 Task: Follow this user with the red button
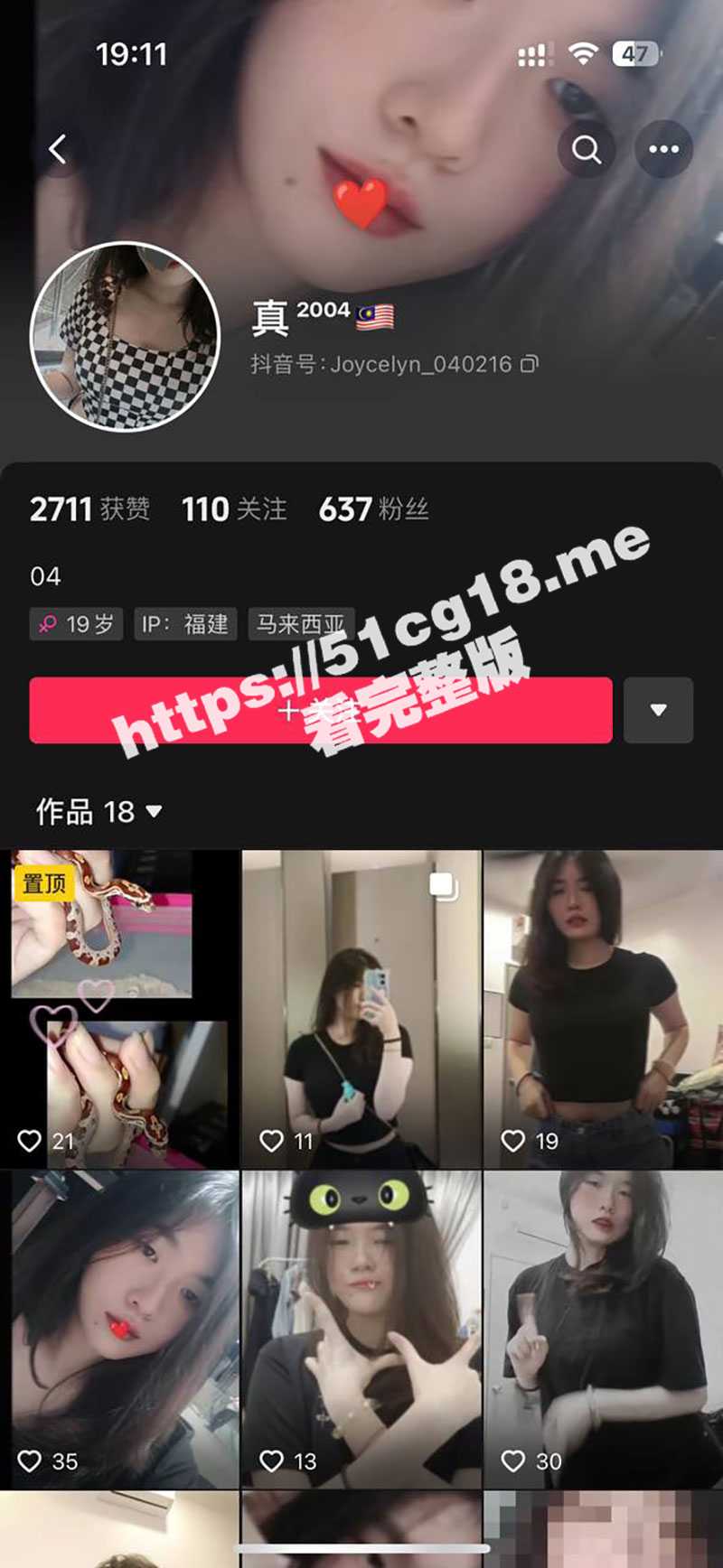click(320, 711)
